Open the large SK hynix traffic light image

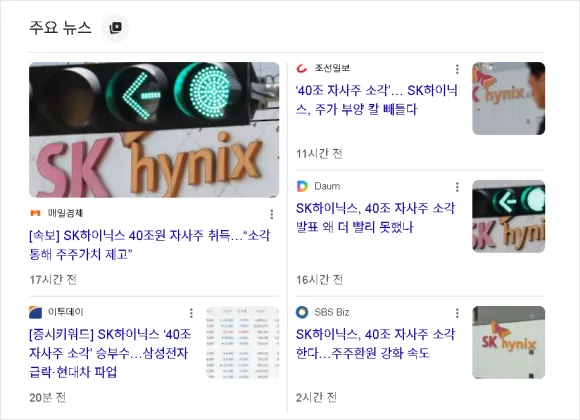pos(154,130)
